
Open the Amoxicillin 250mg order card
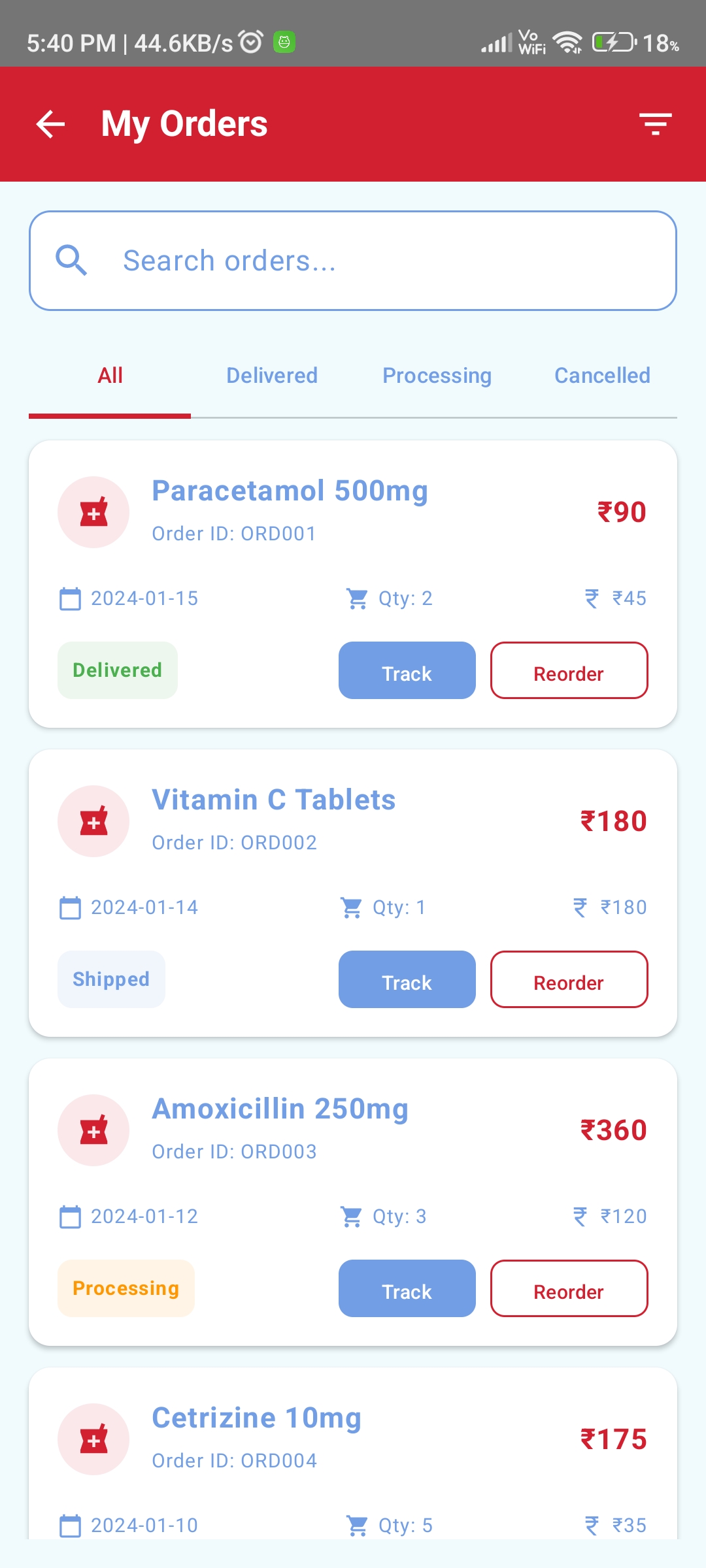click(x=280, y=1109)
